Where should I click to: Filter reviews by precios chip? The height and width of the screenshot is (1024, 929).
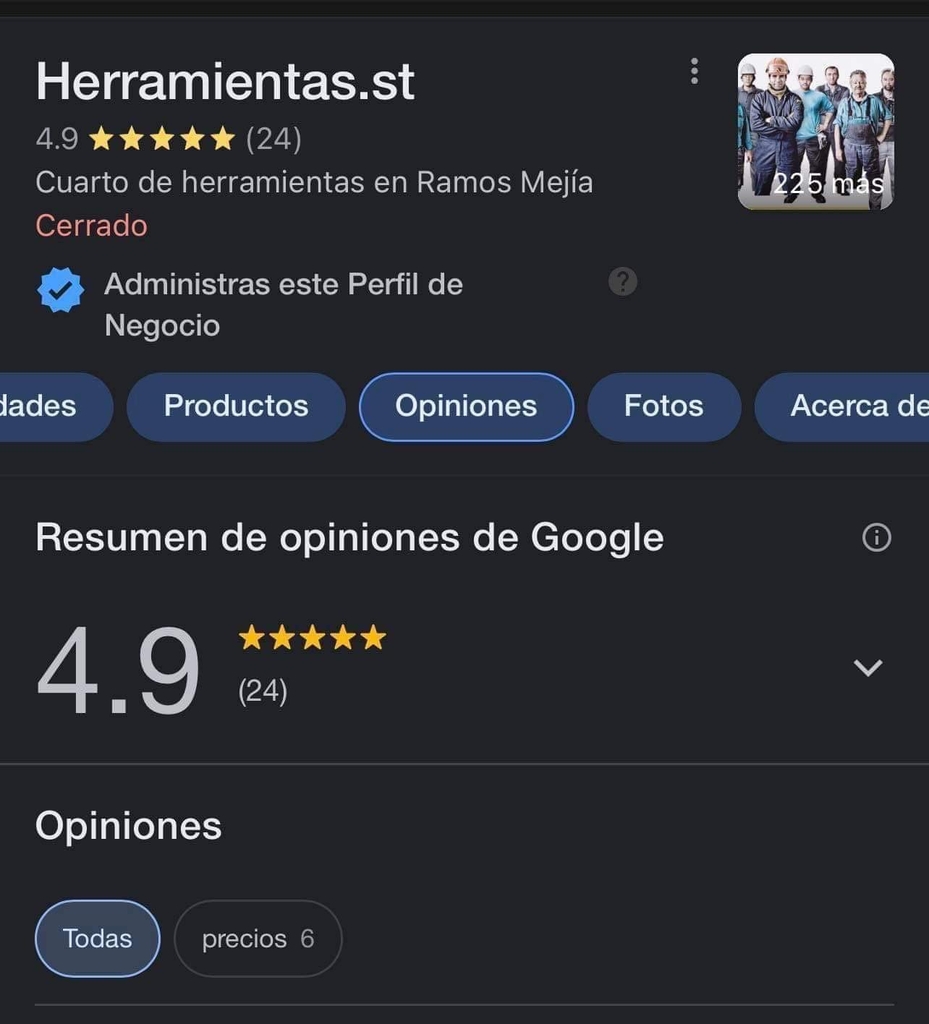pos(257,938)
